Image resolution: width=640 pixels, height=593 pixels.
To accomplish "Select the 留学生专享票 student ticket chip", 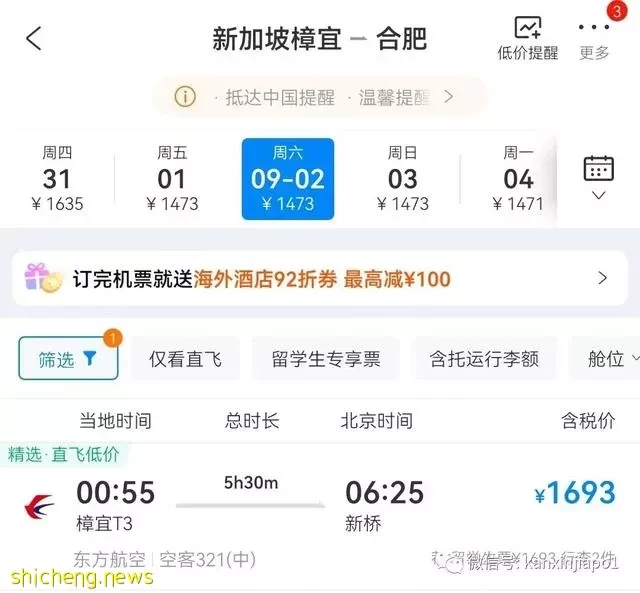I will (x=326, y=359).
